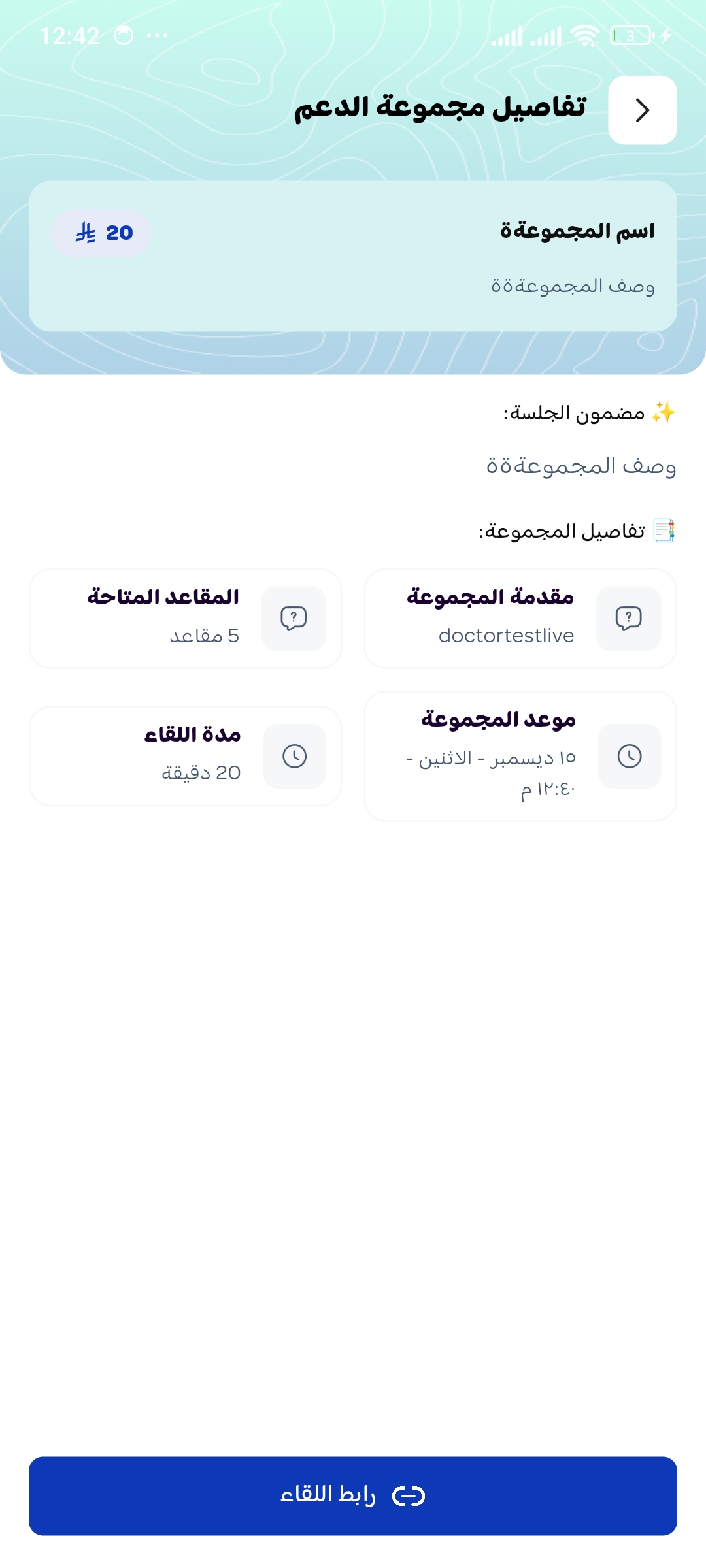Image resolution: width=706 pixels, height=1568 pixels.
Task: Select the clock icon next to موعد المجموعة
Action: pyautogui.click(x=629, y=756)
